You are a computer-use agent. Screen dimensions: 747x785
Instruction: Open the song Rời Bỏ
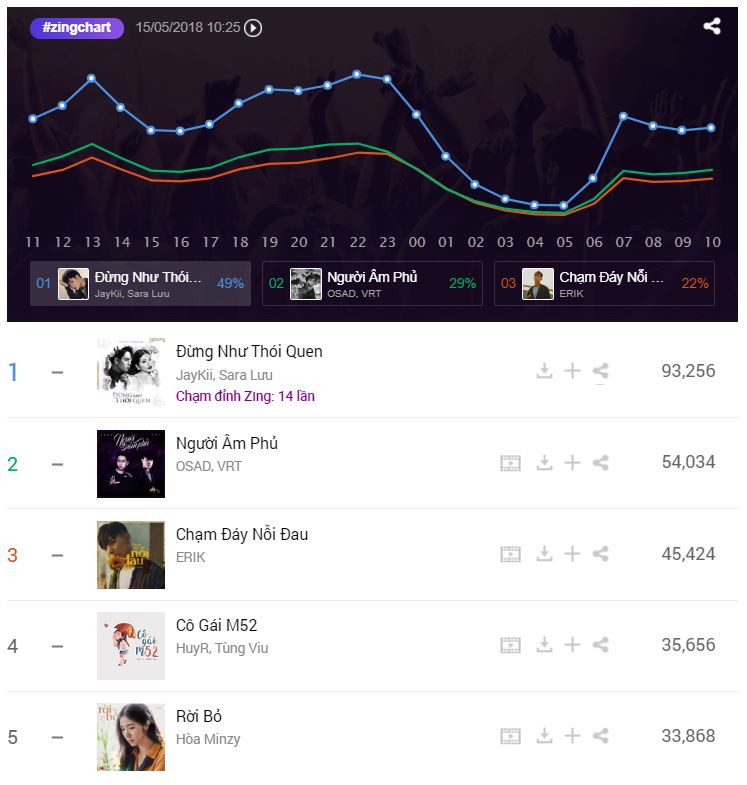tap(199, 716)
